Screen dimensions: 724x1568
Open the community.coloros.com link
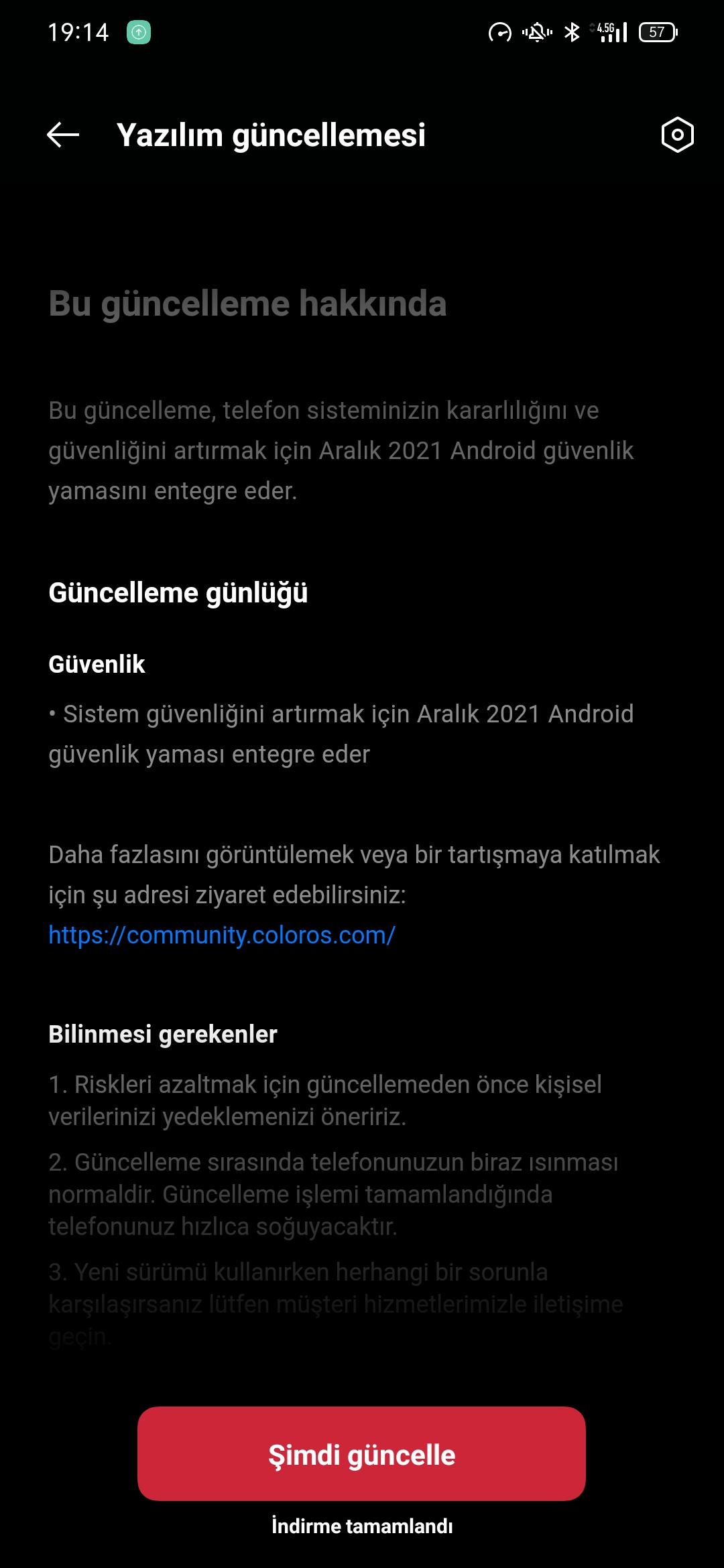coord(222,935)
